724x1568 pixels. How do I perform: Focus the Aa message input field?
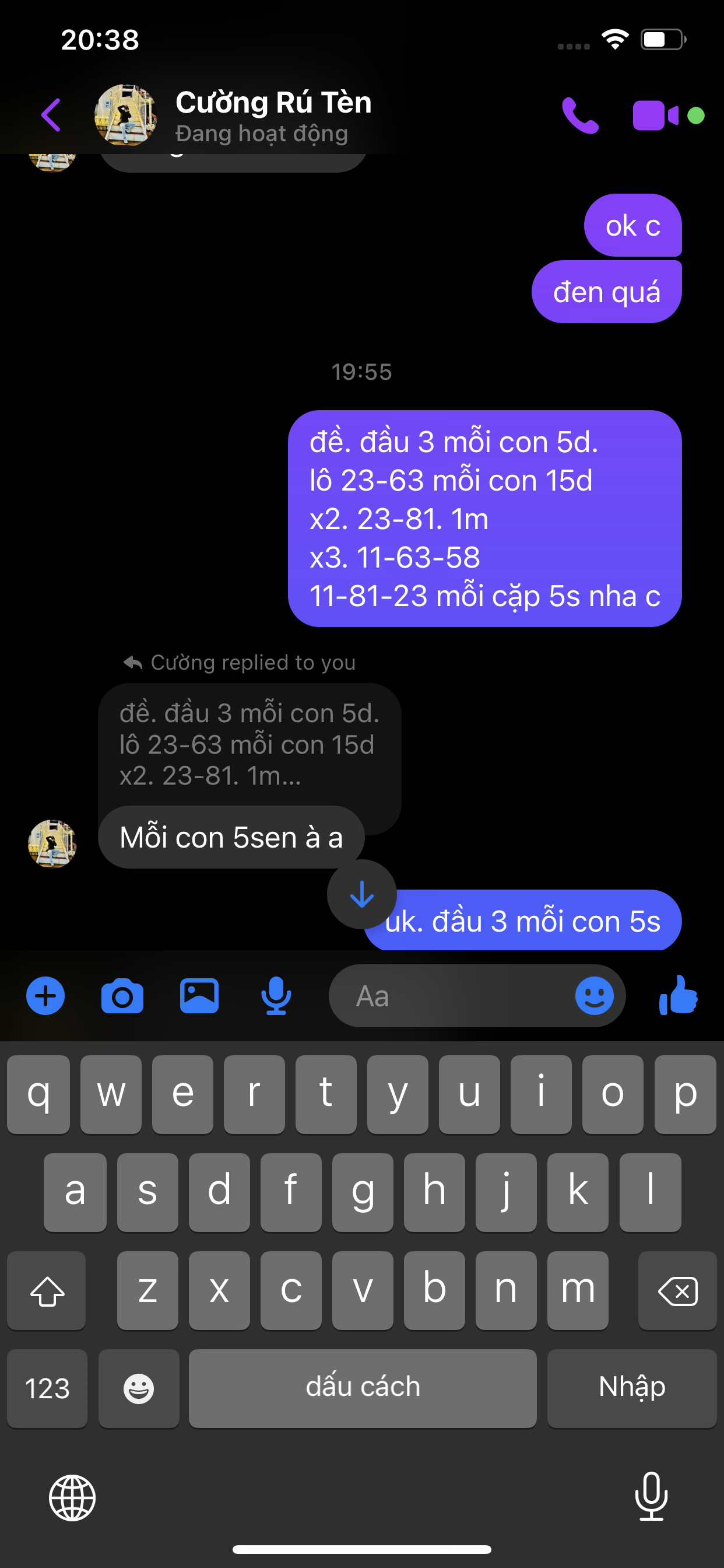click(450, 996)
